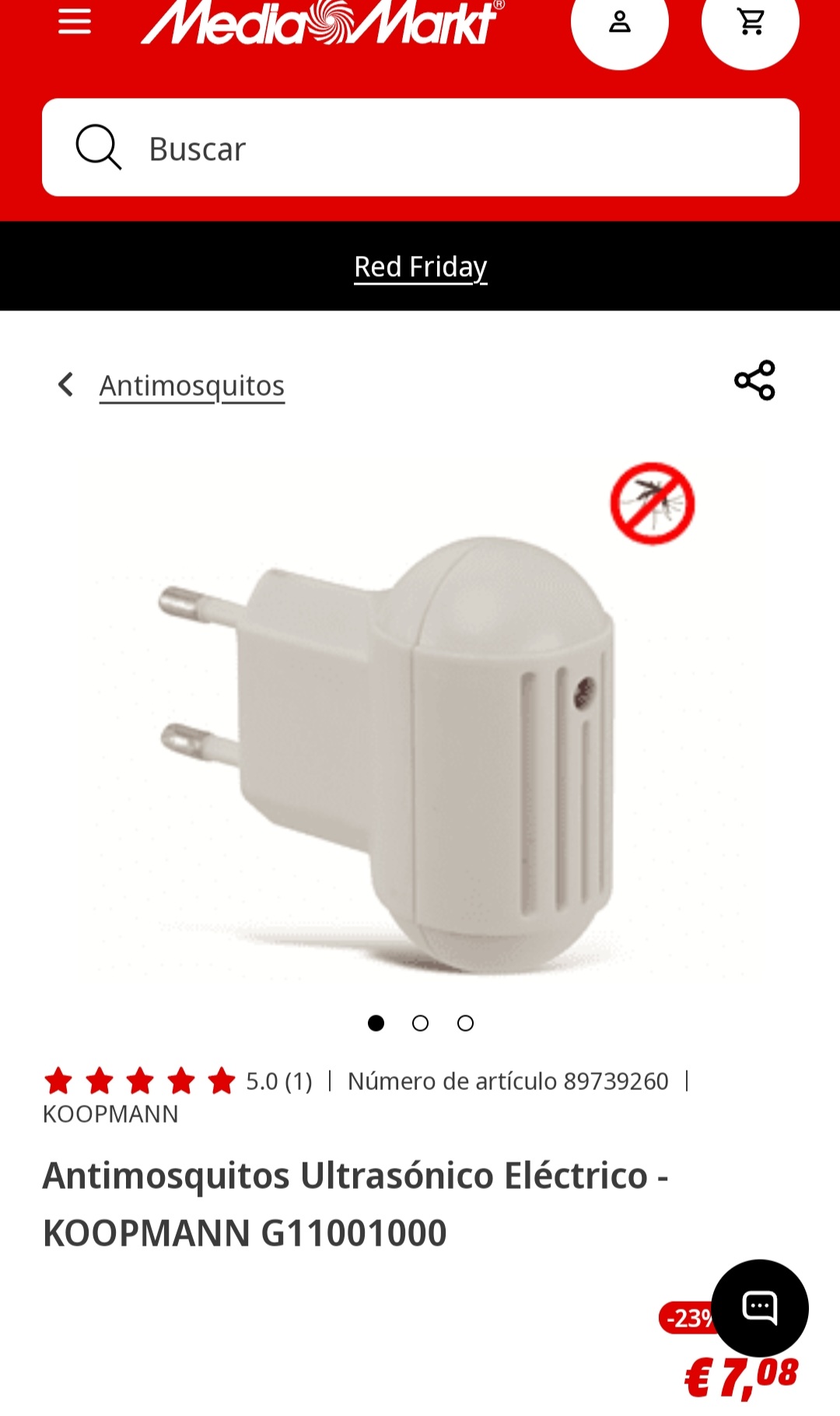Share this product
This screenshot has height=1416, width=840.
click(x=754, y=380)
